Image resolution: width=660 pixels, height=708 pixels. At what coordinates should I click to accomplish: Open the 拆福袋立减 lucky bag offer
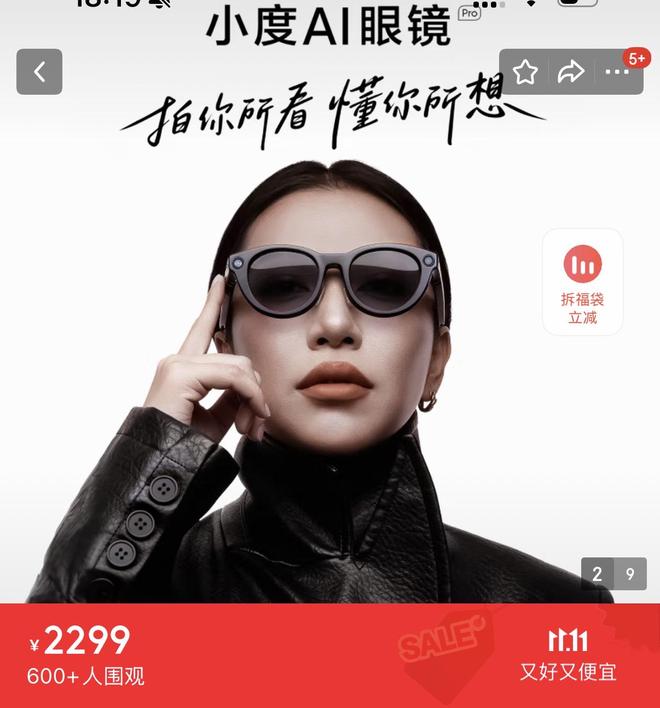tap(582, 282)
